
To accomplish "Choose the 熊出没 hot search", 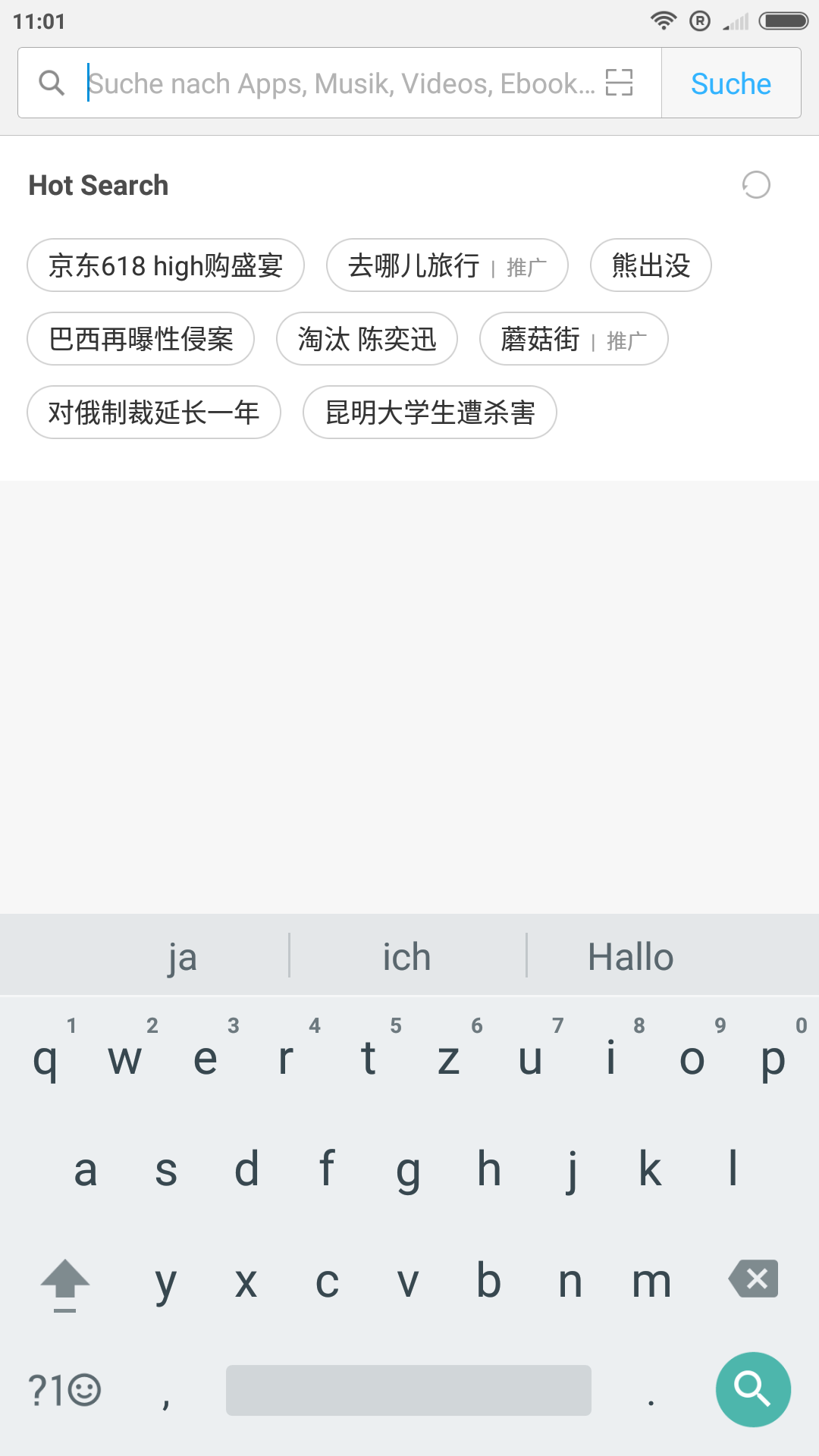I will [x=651, y=265].
